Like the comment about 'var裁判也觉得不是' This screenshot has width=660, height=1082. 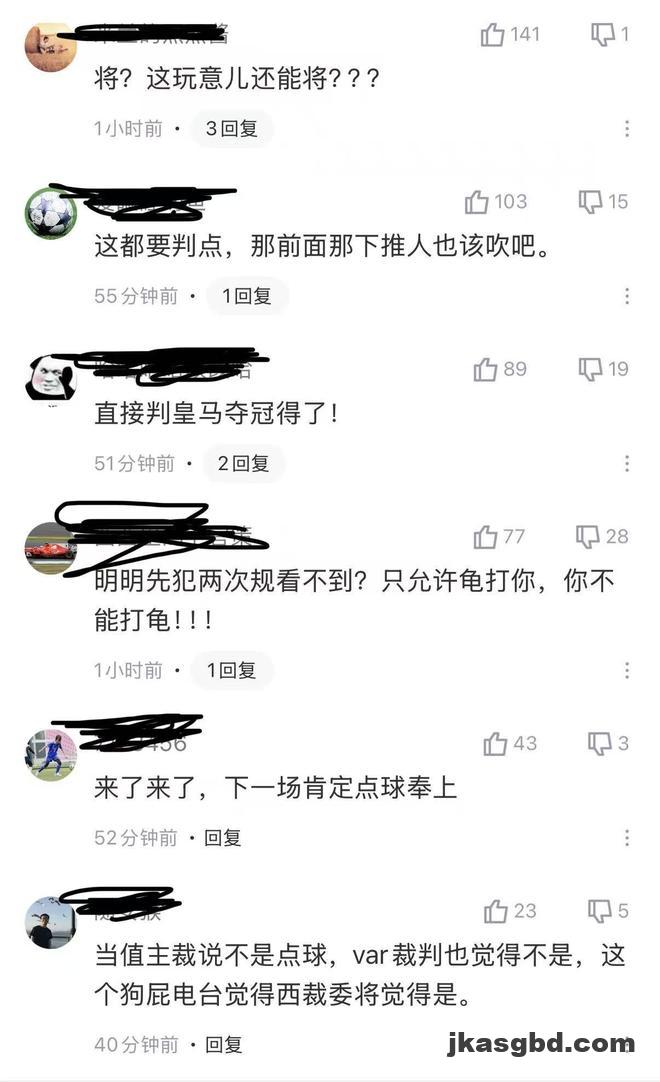496,911
